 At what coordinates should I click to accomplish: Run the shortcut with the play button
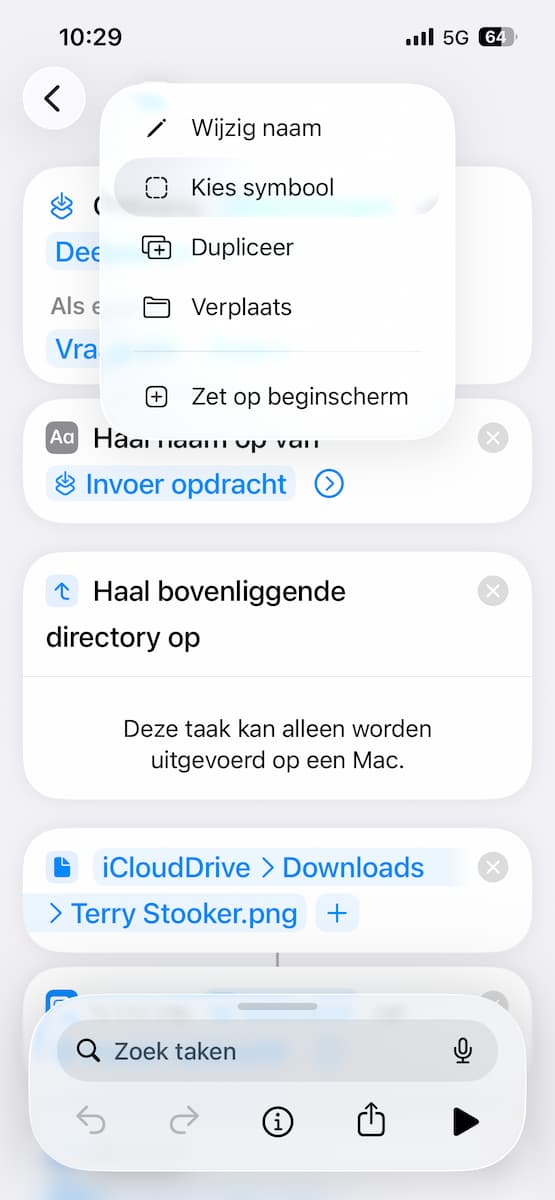click(x=465, y=1122)
